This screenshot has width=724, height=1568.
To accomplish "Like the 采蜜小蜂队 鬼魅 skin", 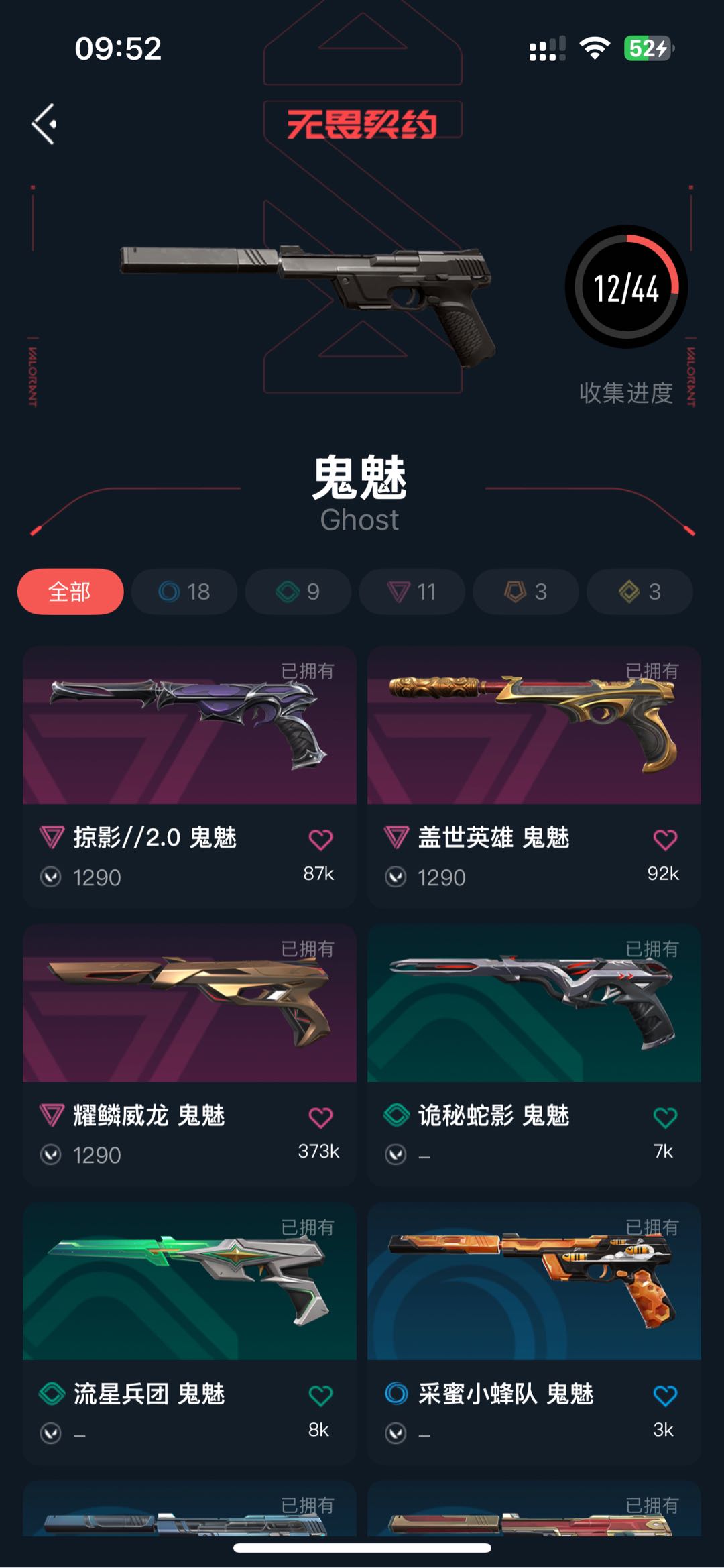I will coord(665,1396).
